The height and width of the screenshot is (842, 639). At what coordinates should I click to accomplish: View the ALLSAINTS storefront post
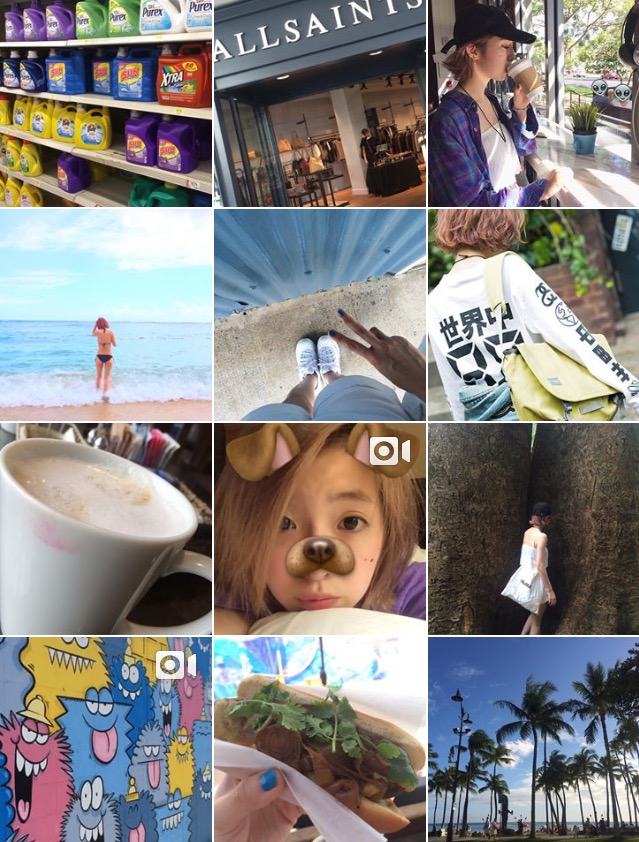point(319,103)
